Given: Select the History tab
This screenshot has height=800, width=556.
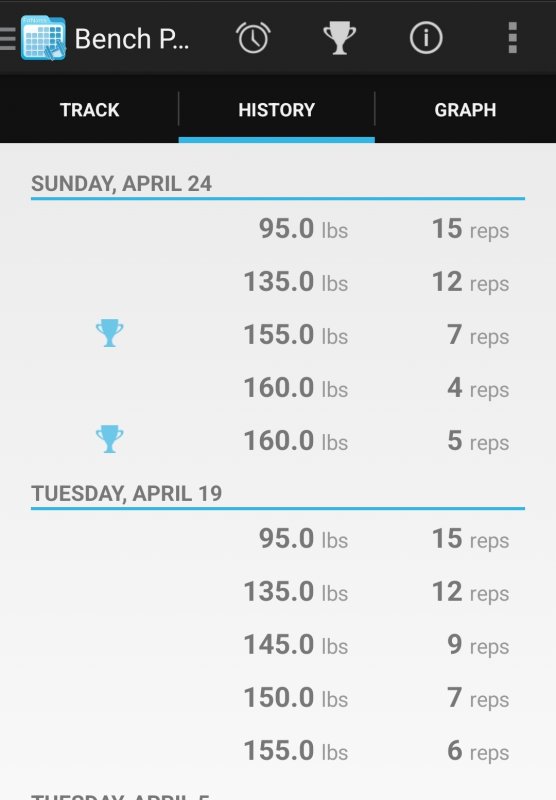Looking at the screenshot, I should (276, 110).
